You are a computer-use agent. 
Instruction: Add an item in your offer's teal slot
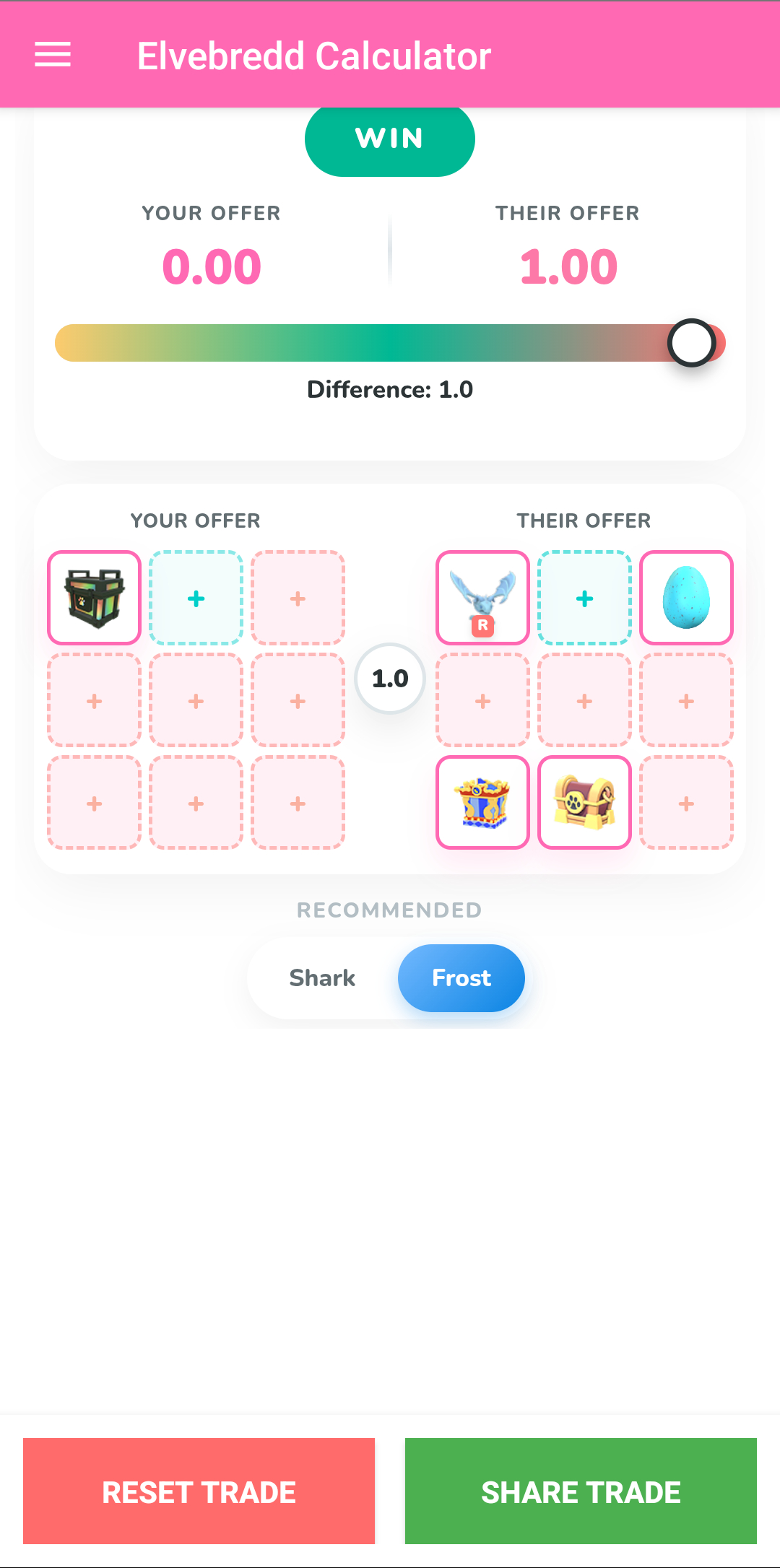click(x=196, y=598)
